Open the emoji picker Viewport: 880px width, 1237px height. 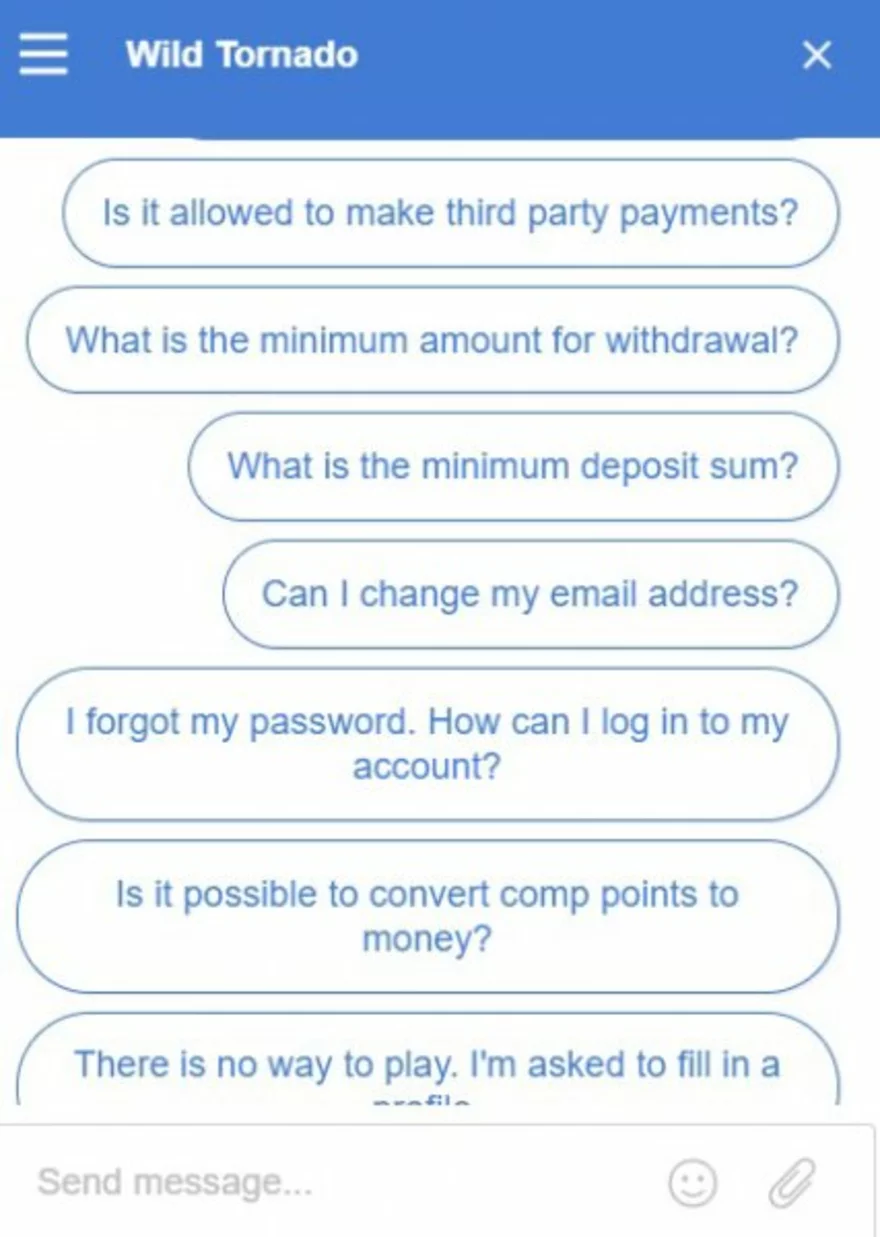(x=692, y=1184)
